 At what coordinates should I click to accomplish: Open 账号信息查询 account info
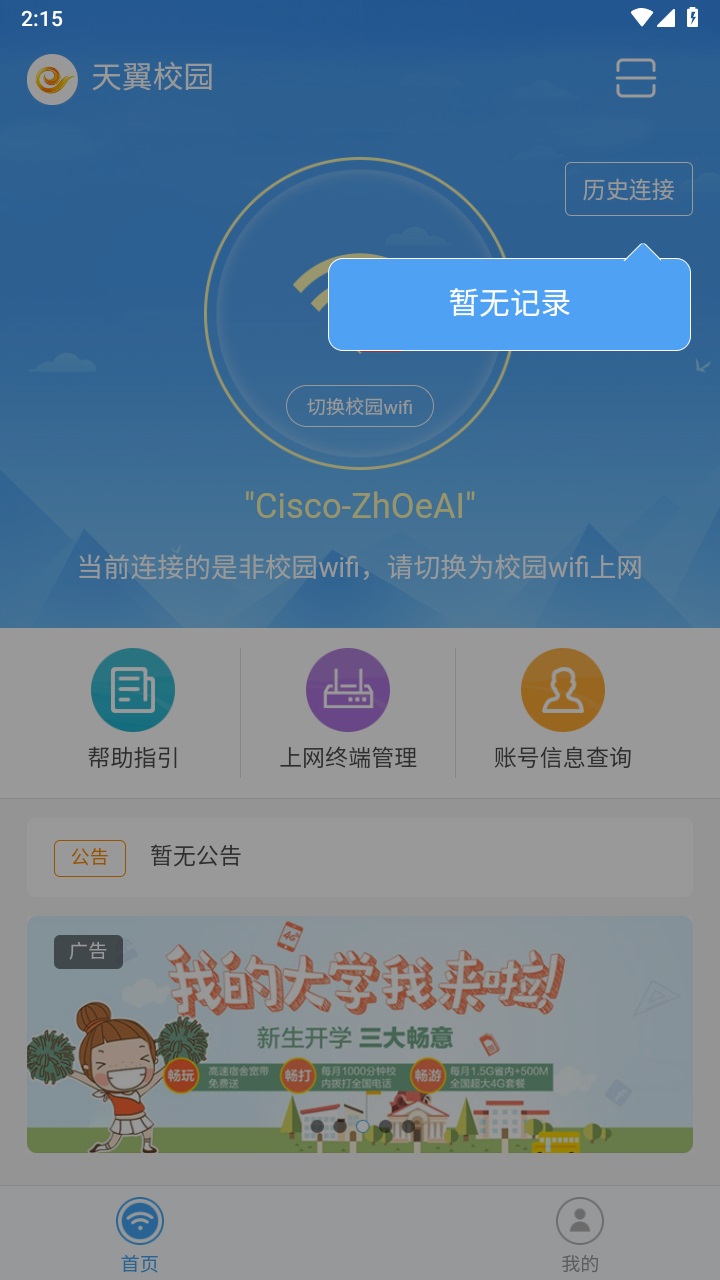[563, 710]
